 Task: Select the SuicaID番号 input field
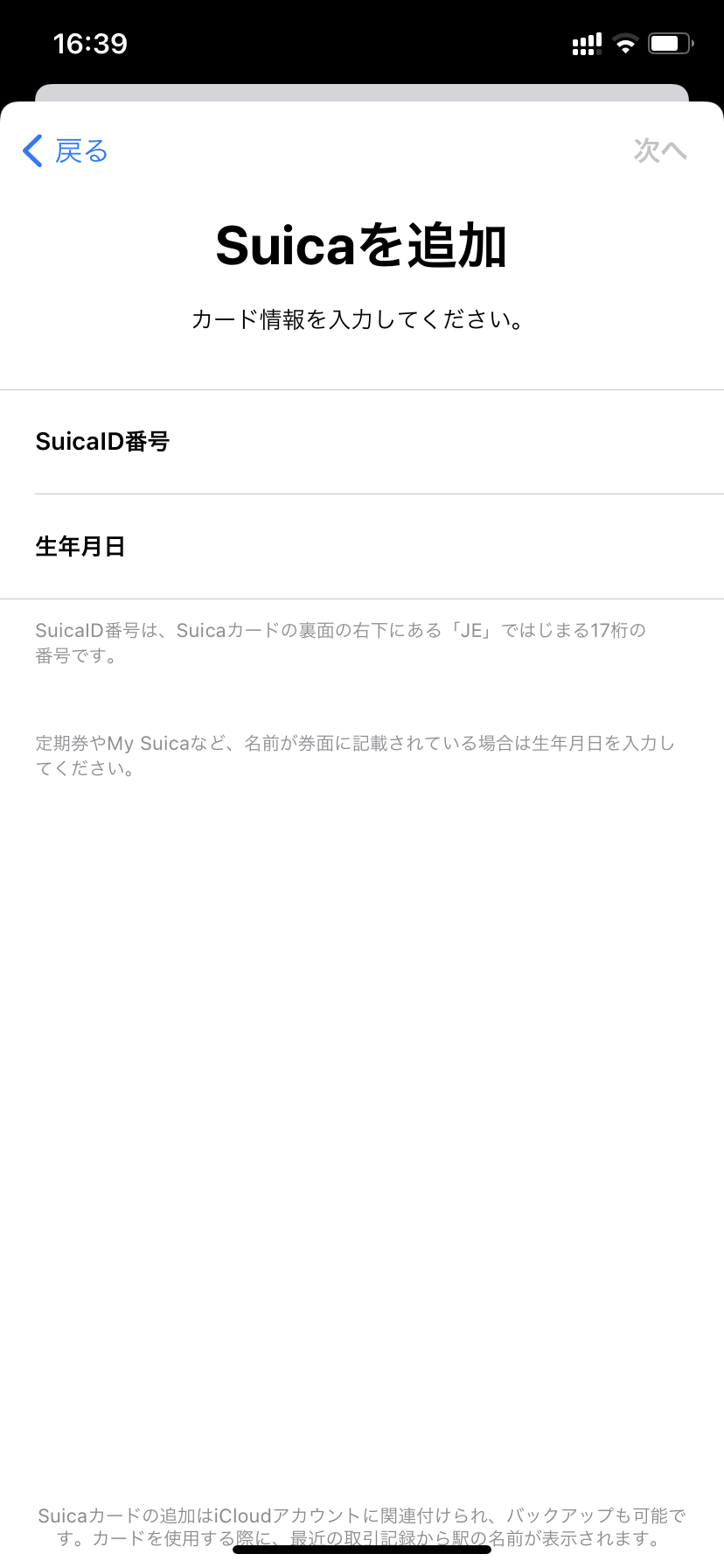coord(362,442)
